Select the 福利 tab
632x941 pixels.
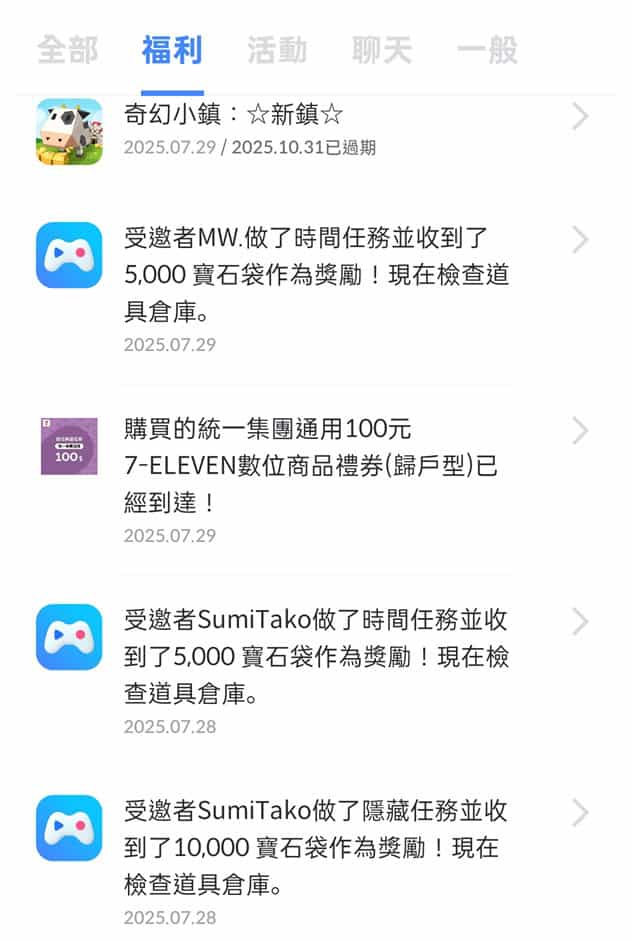[172, 50]
